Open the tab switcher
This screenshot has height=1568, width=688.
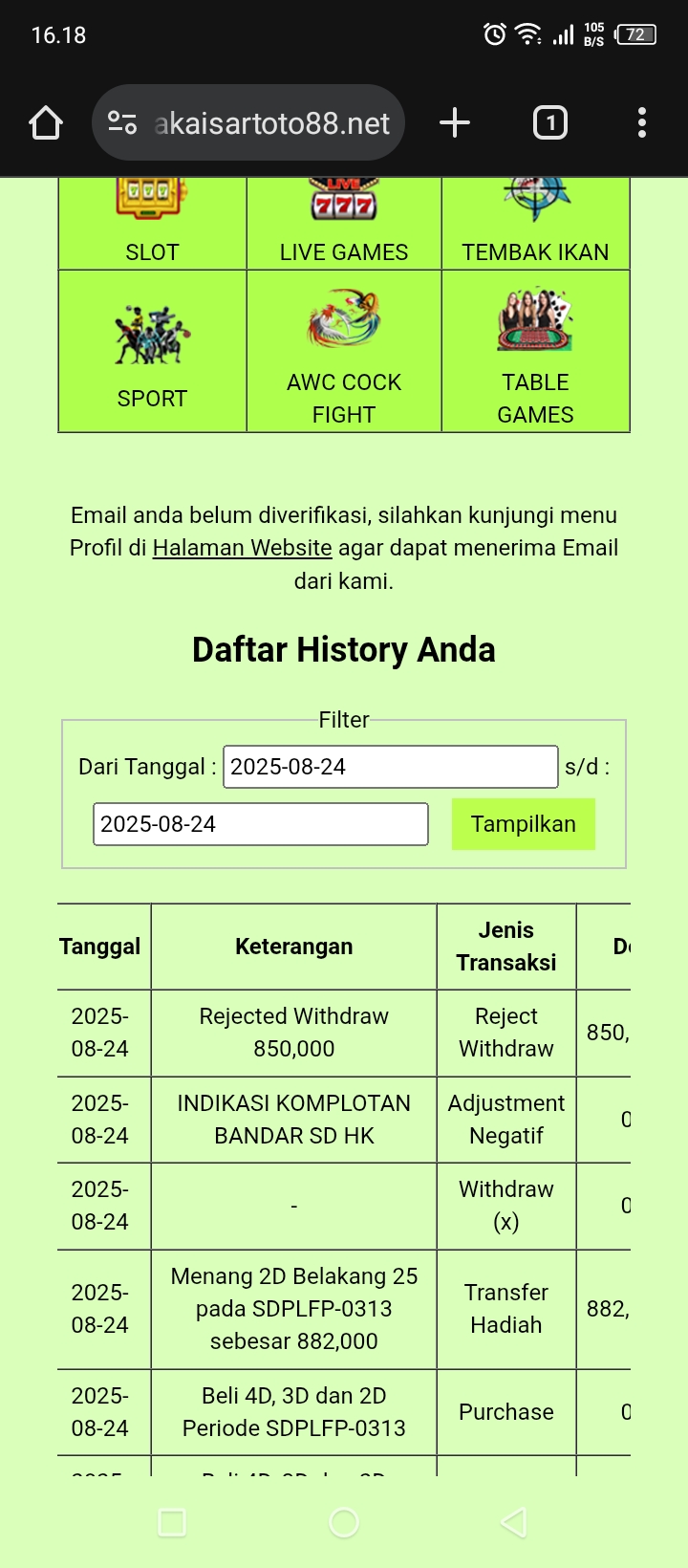click(549, 122)
